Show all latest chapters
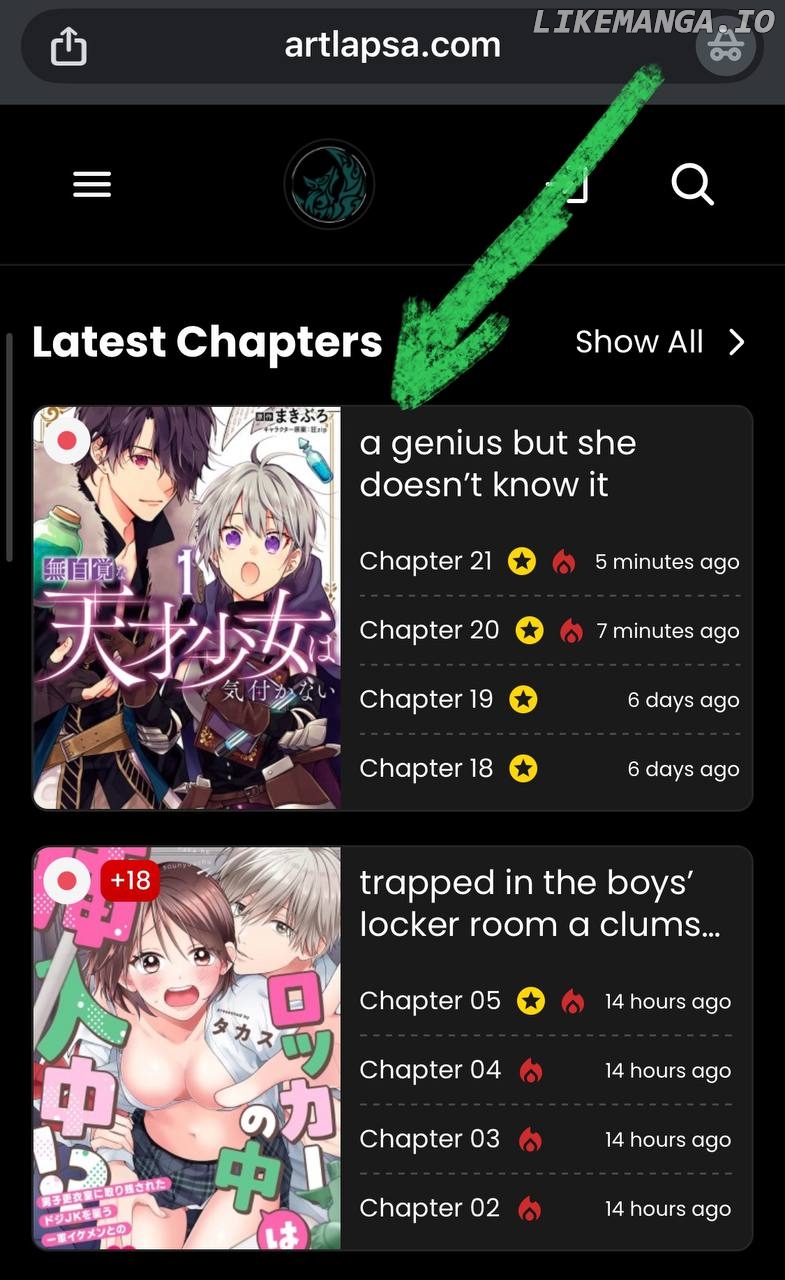Viewport: 785px width, 1280px height. 660,342
